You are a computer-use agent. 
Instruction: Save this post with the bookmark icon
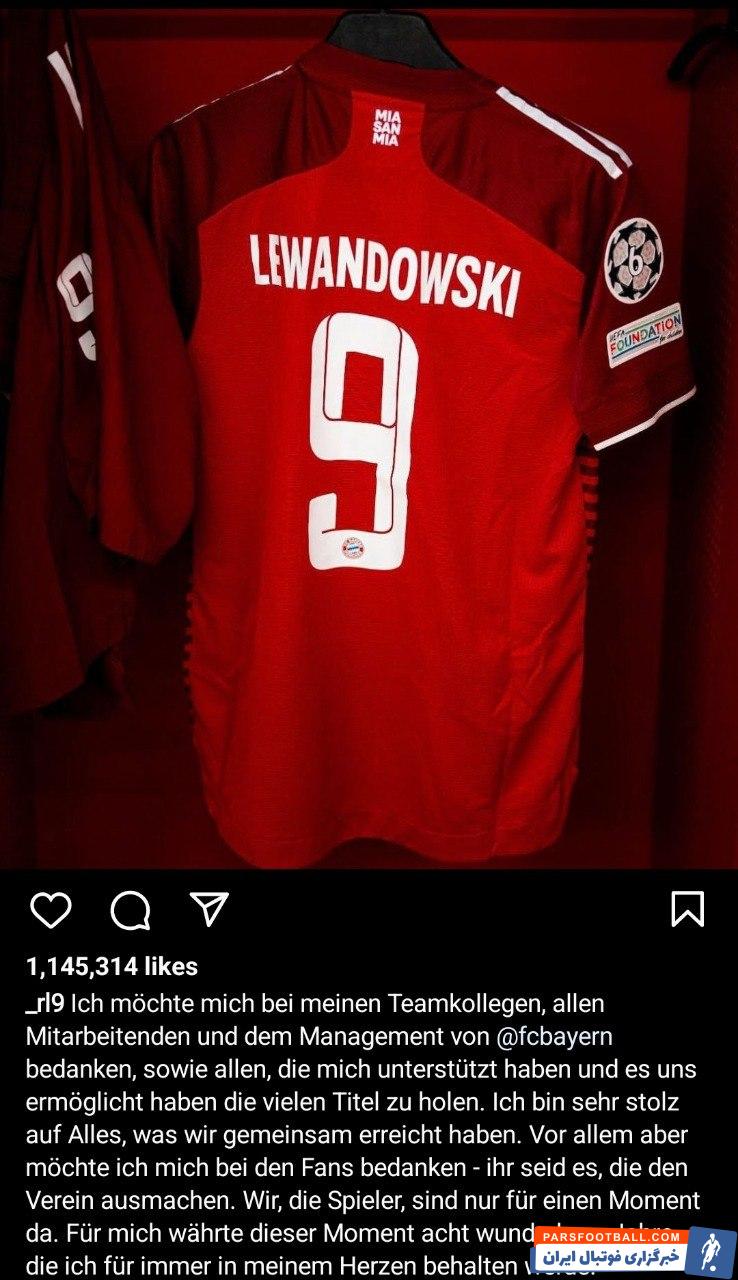pyautogui.click(x=687, y=909)
